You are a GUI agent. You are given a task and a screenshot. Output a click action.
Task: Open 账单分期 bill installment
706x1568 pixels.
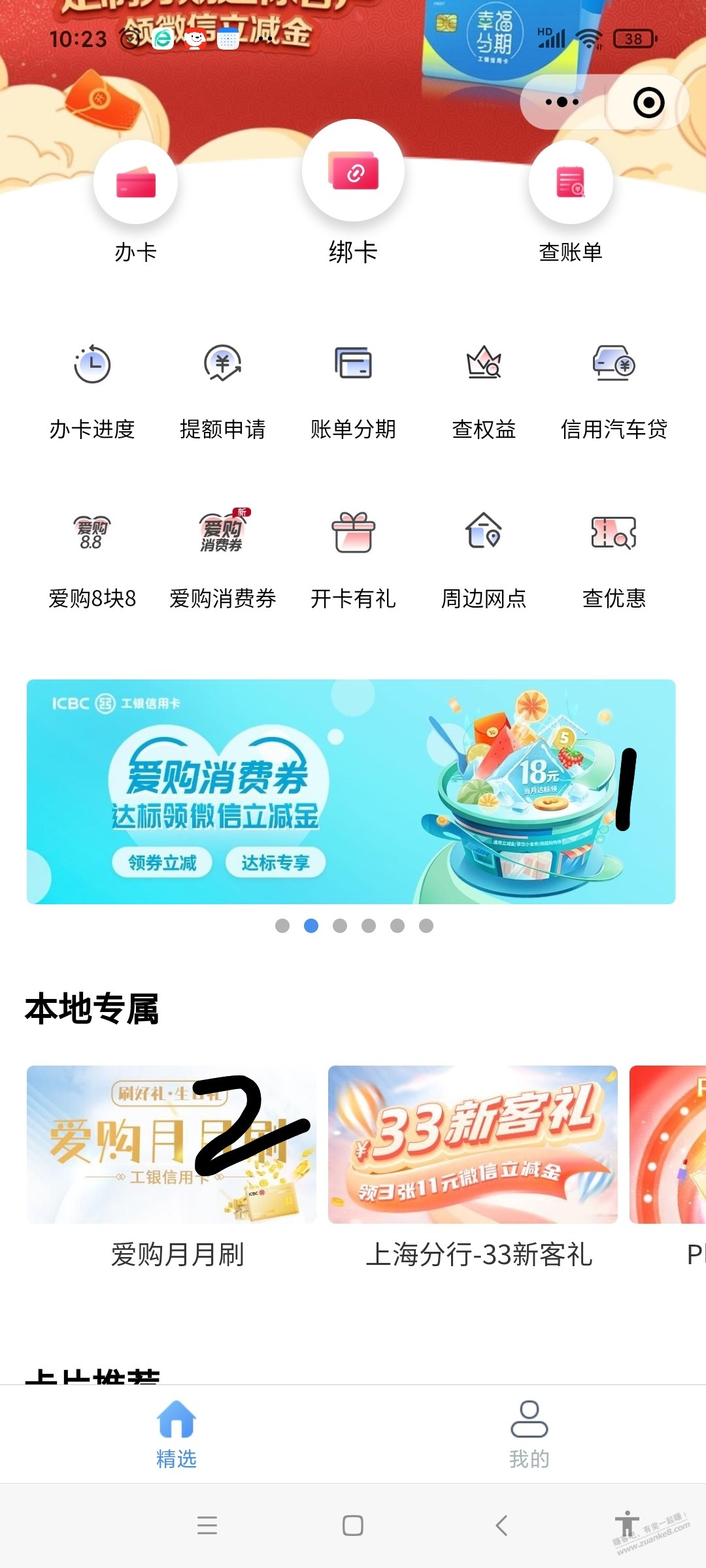(353, 392)
